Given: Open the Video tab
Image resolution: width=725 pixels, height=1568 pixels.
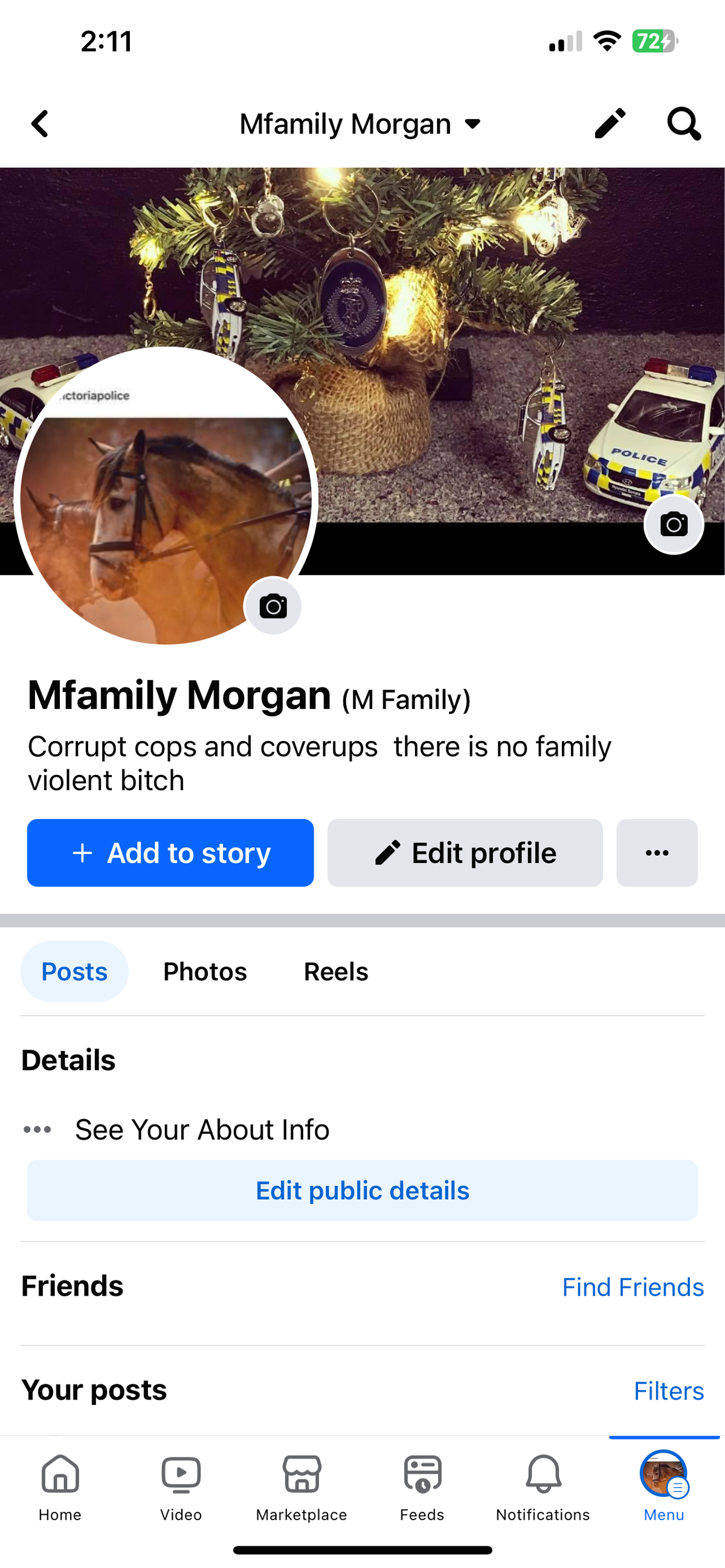Looking at the screenshot, I should coord(181,1486).
